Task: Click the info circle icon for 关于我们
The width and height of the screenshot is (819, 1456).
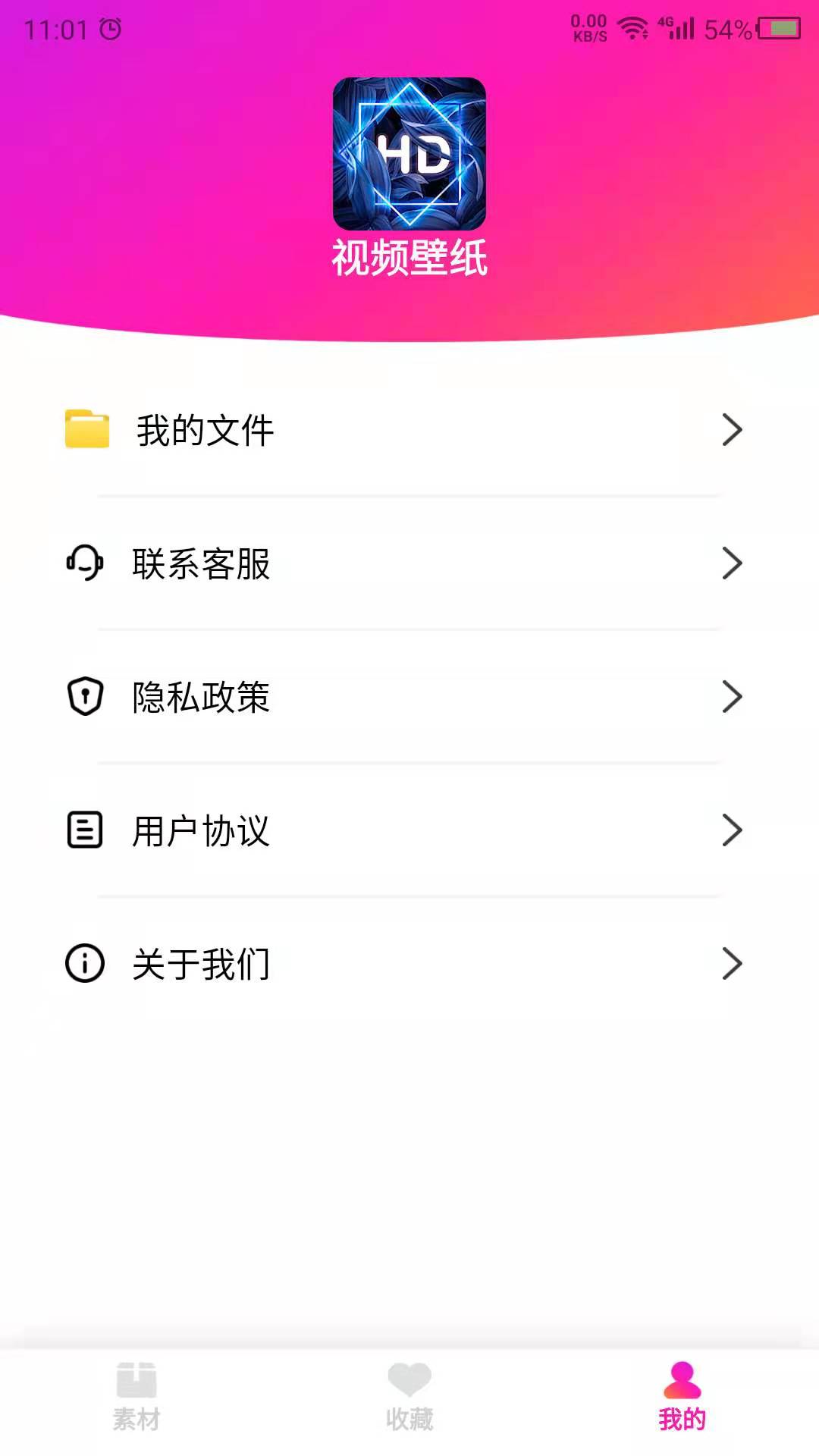Action: [x=86, y=964]
